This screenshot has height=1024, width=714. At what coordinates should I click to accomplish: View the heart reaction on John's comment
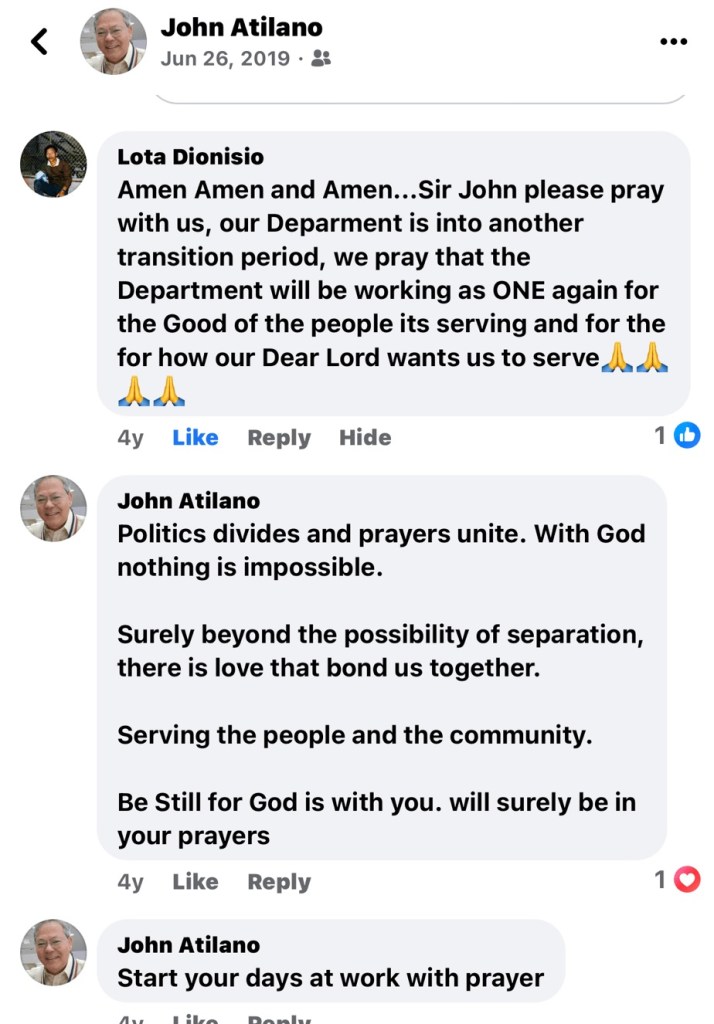(677, 880)
